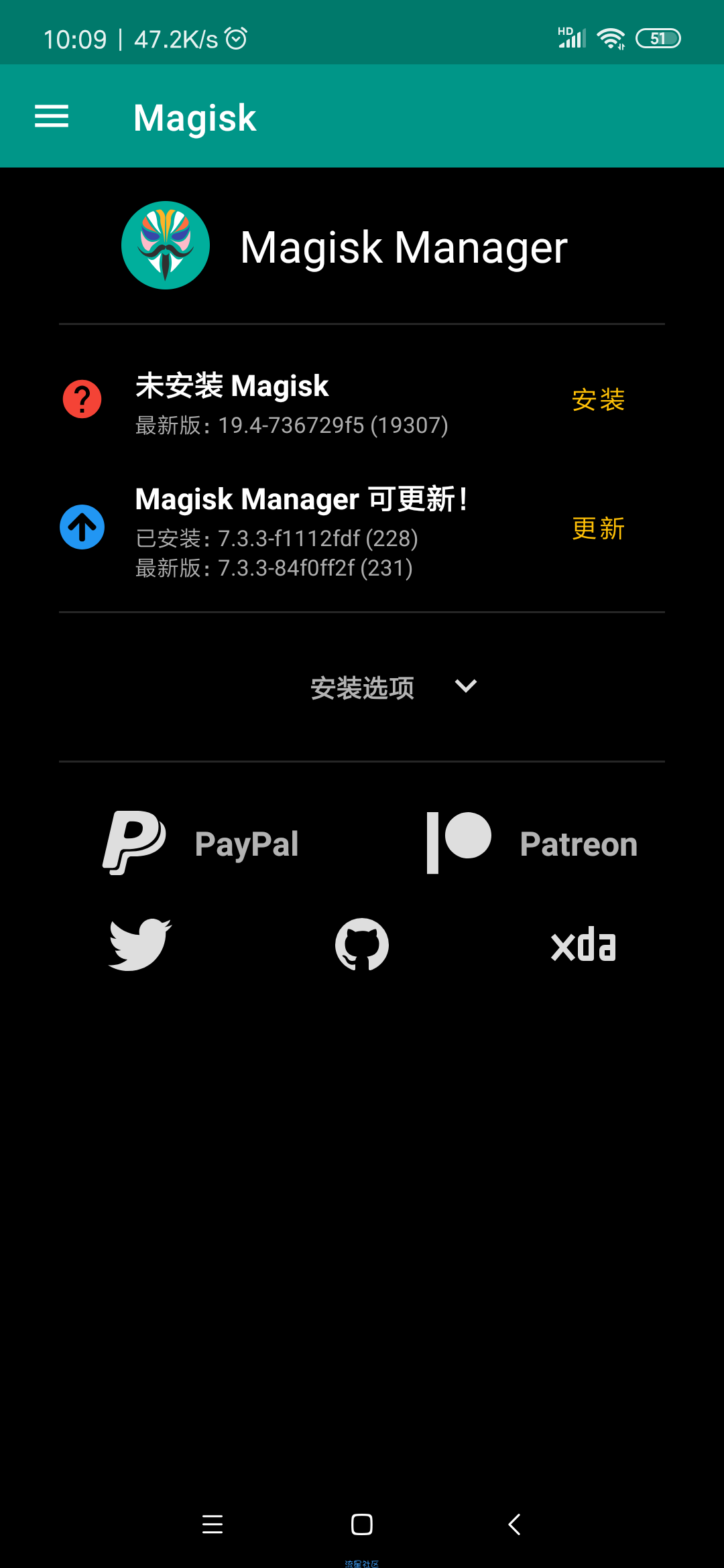Tap 安装 to install Magisk

tap(598, 400)
